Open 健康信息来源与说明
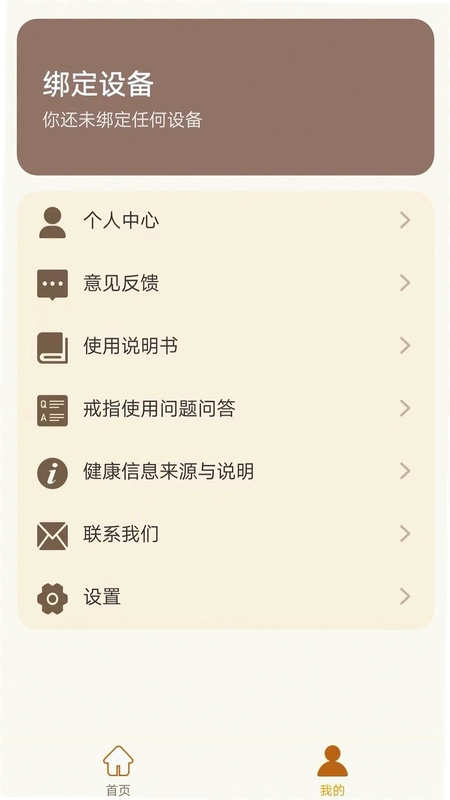 (x=225, y=471)
